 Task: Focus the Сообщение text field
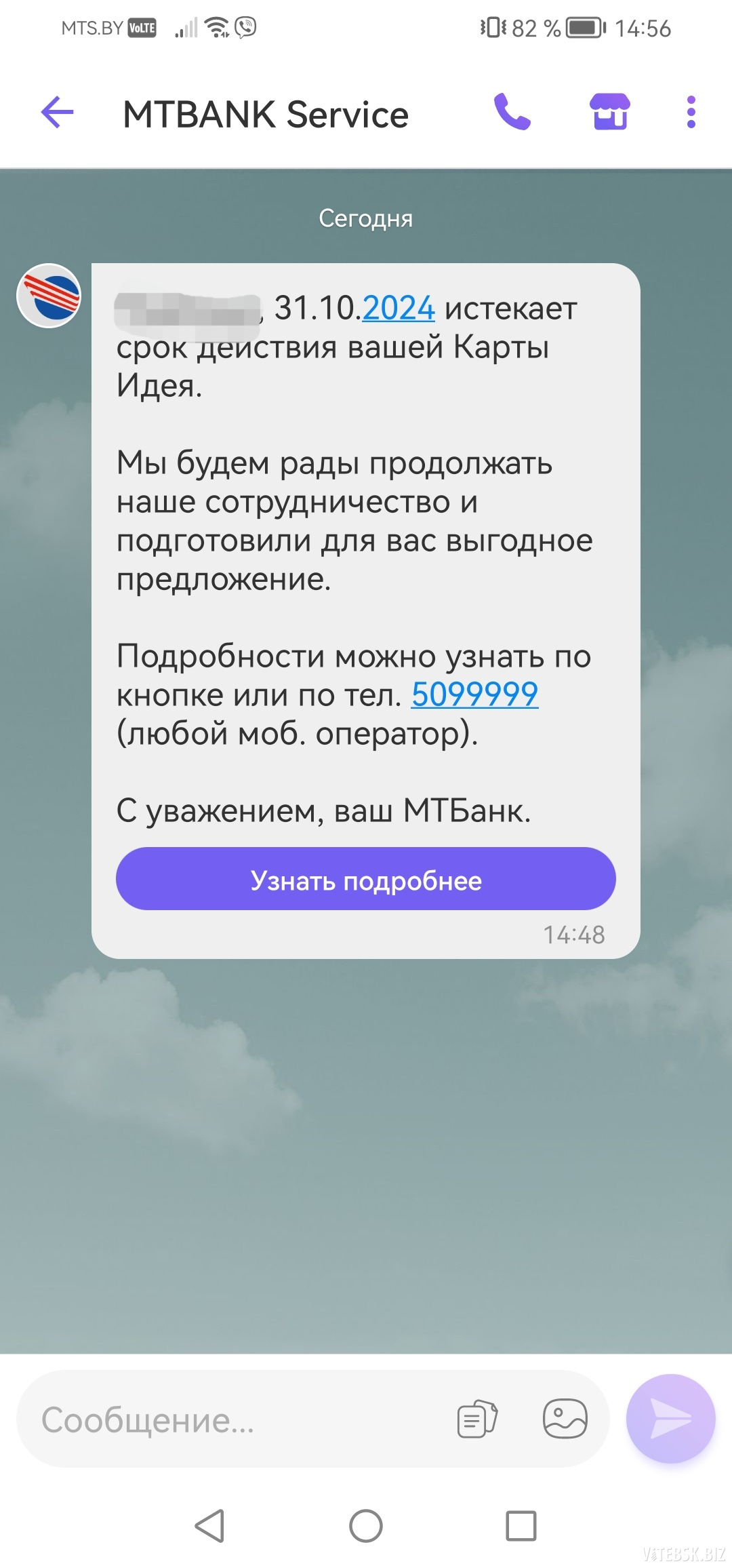230,1419
